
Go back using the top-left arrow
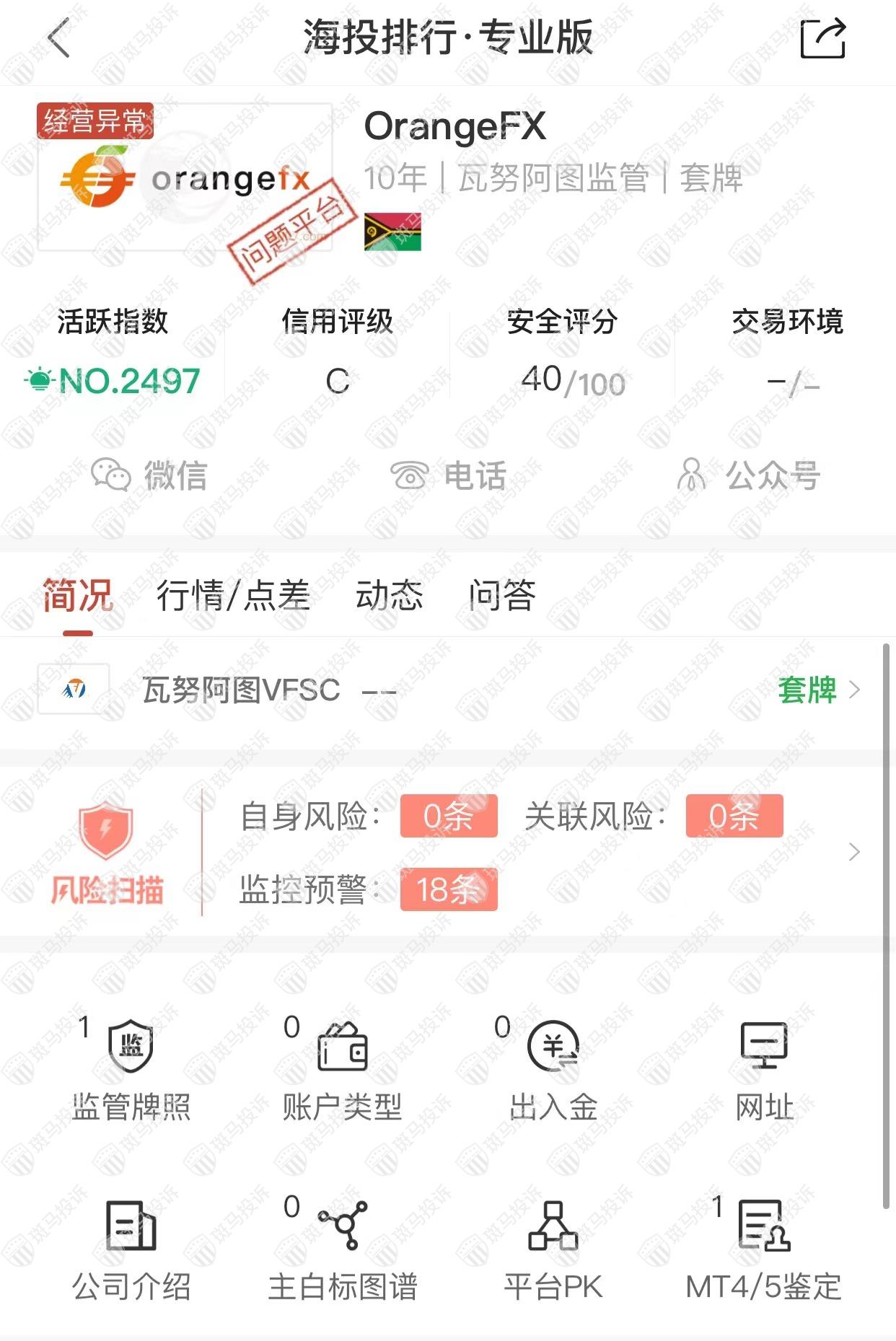(x=59, y=38)
